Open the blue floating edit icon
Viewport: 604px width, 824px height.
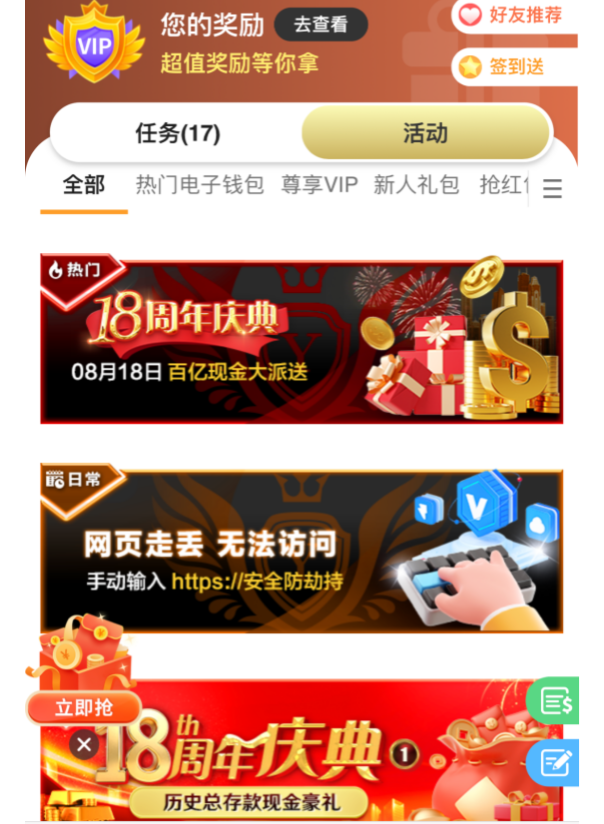pos(555,764)
